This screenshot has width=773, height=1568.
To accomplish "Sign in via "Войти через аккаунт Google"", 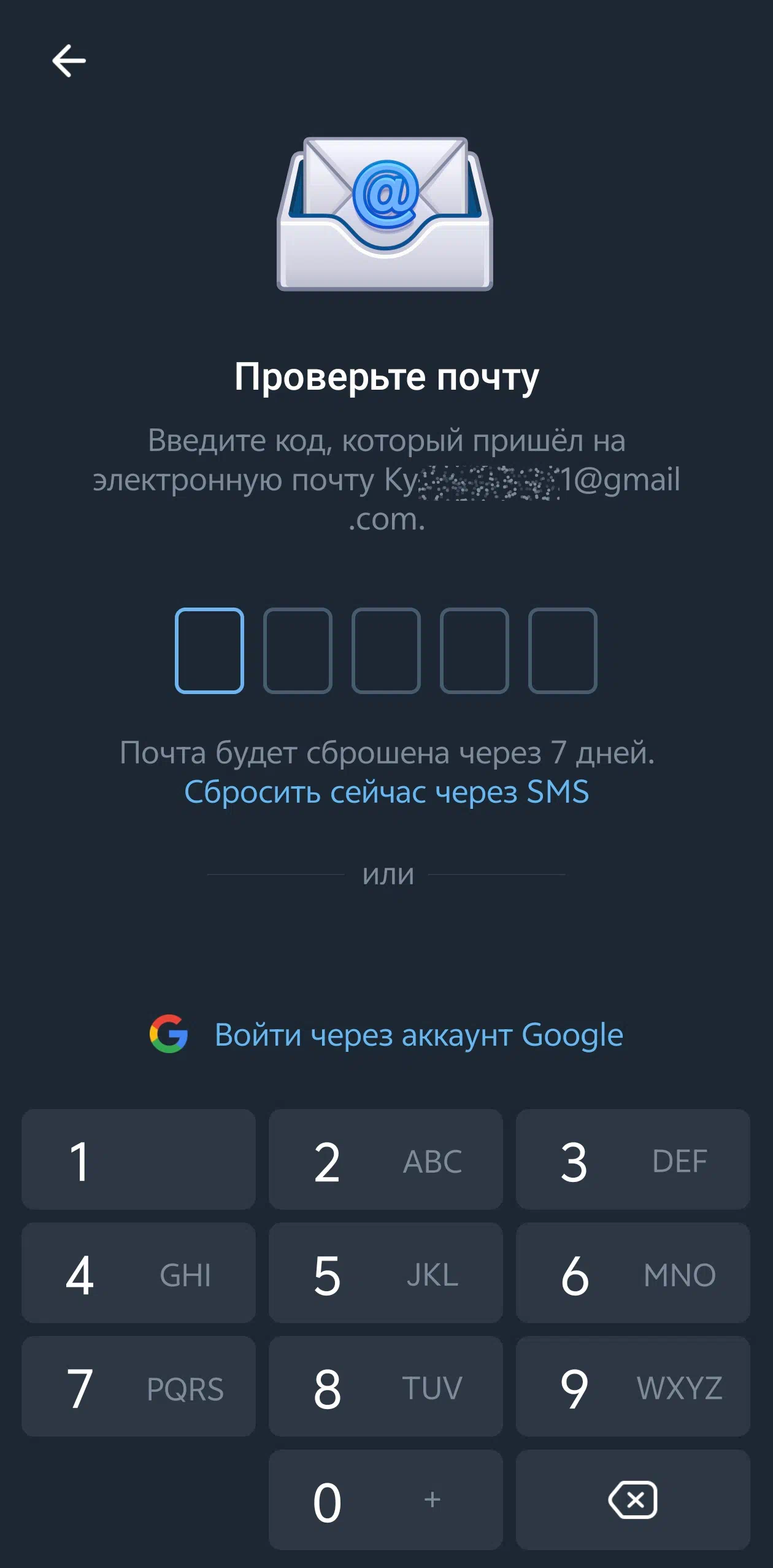I will click(x=386, y=1035).
